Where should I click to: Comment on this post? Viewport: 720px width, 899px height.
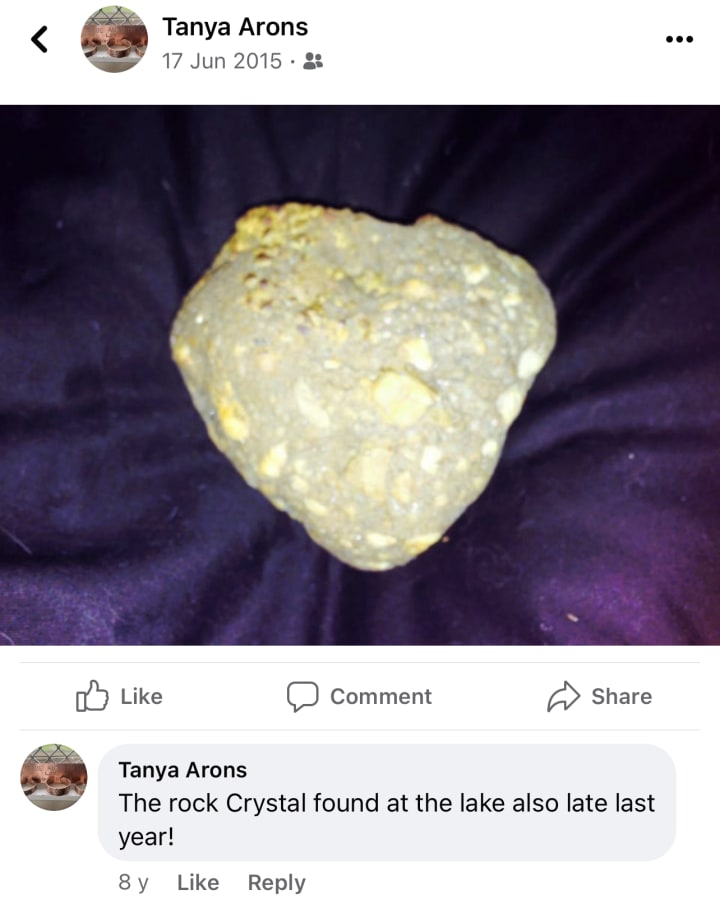pyautogui.click(x=359, y=696)
